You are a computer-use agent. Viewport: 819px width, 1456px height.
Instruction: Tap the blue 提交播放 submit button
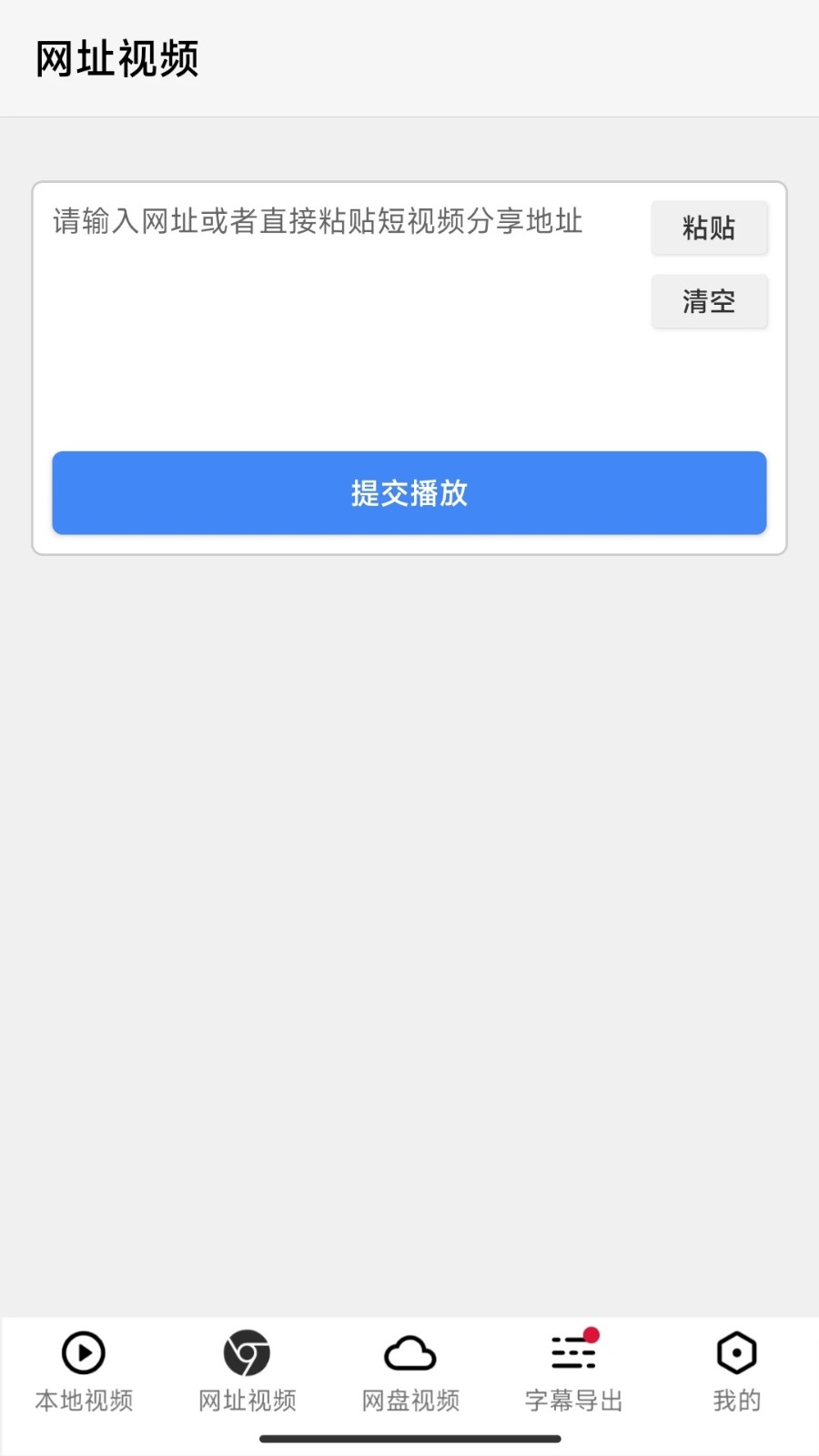409,492
